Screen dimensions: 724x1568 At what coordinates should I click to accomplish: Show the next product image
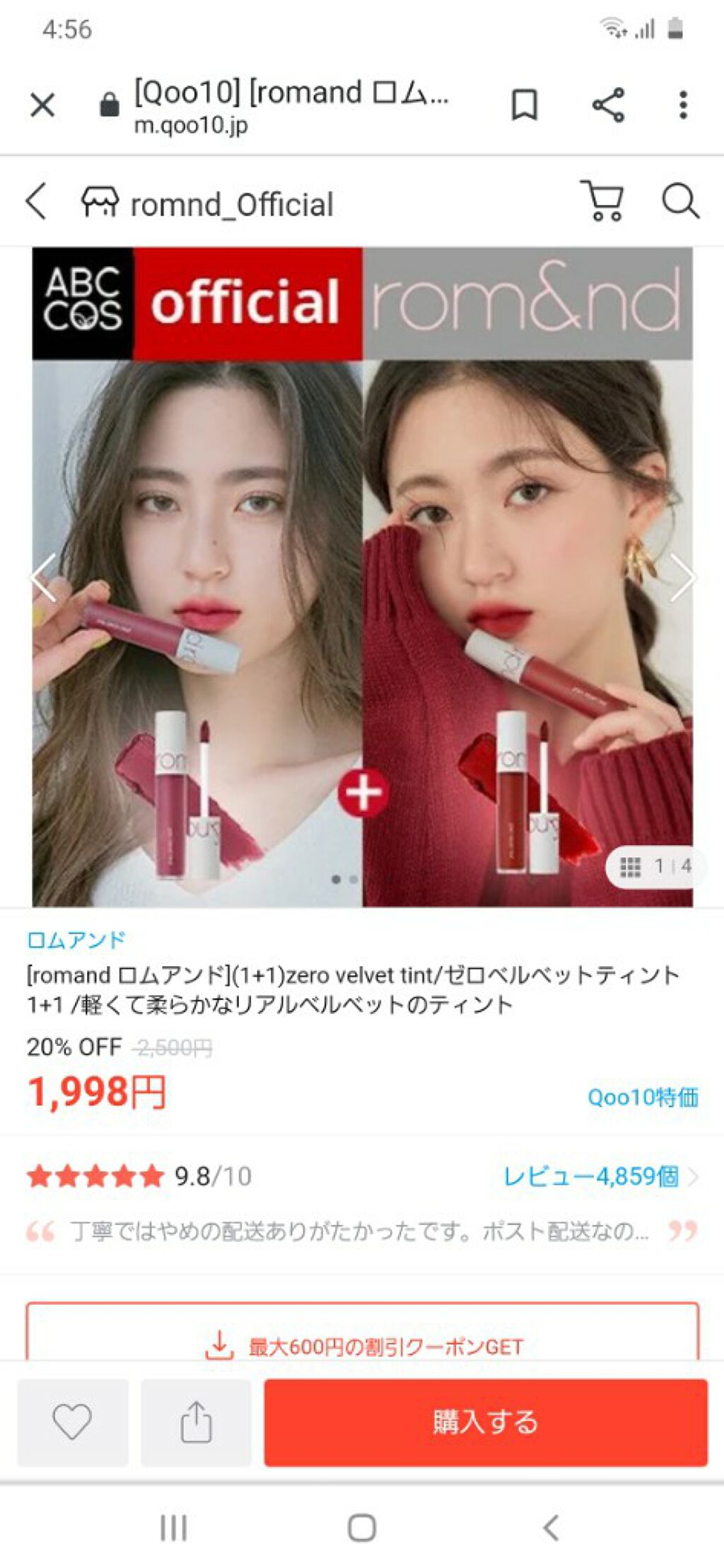point(682,577)
